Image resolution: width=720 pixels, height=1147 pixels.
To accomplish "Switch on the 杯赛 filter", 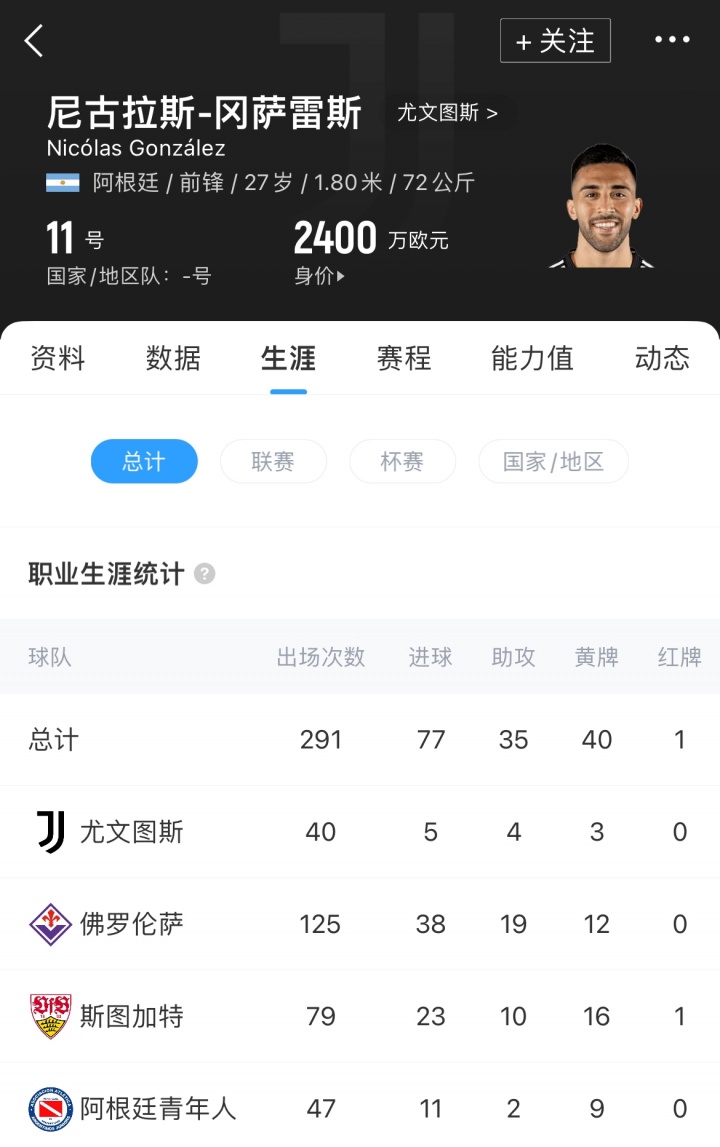I will point(402,461).
